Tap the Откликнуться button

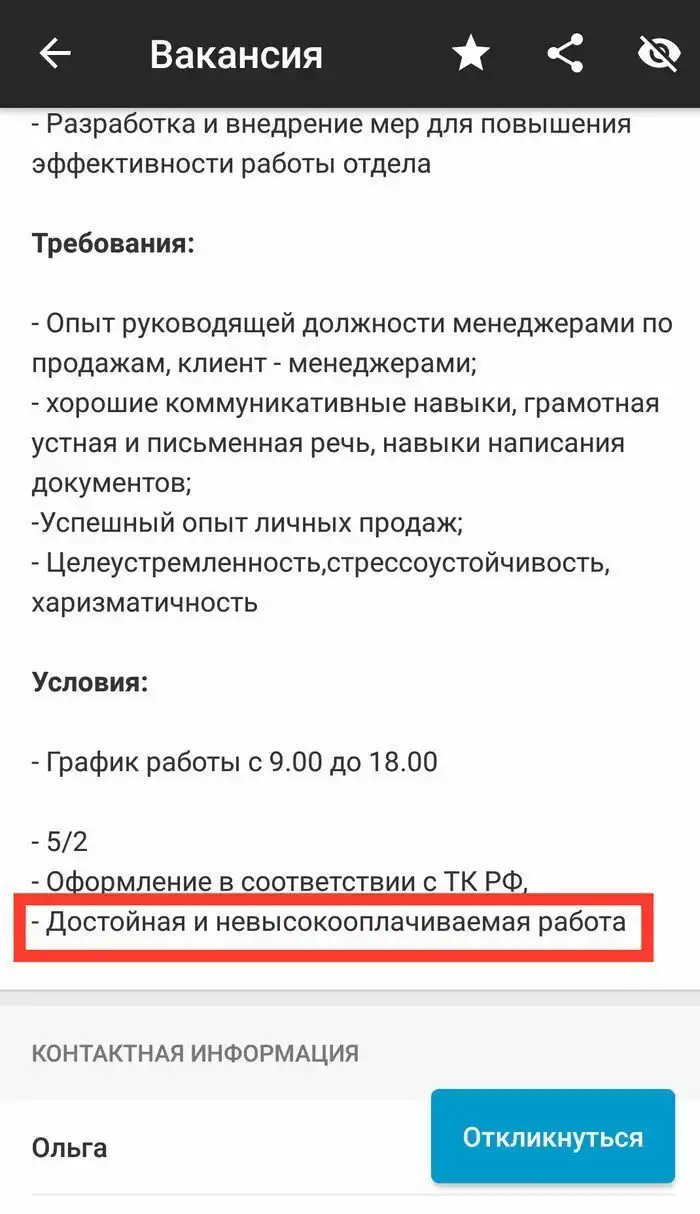coord(553,1137)
